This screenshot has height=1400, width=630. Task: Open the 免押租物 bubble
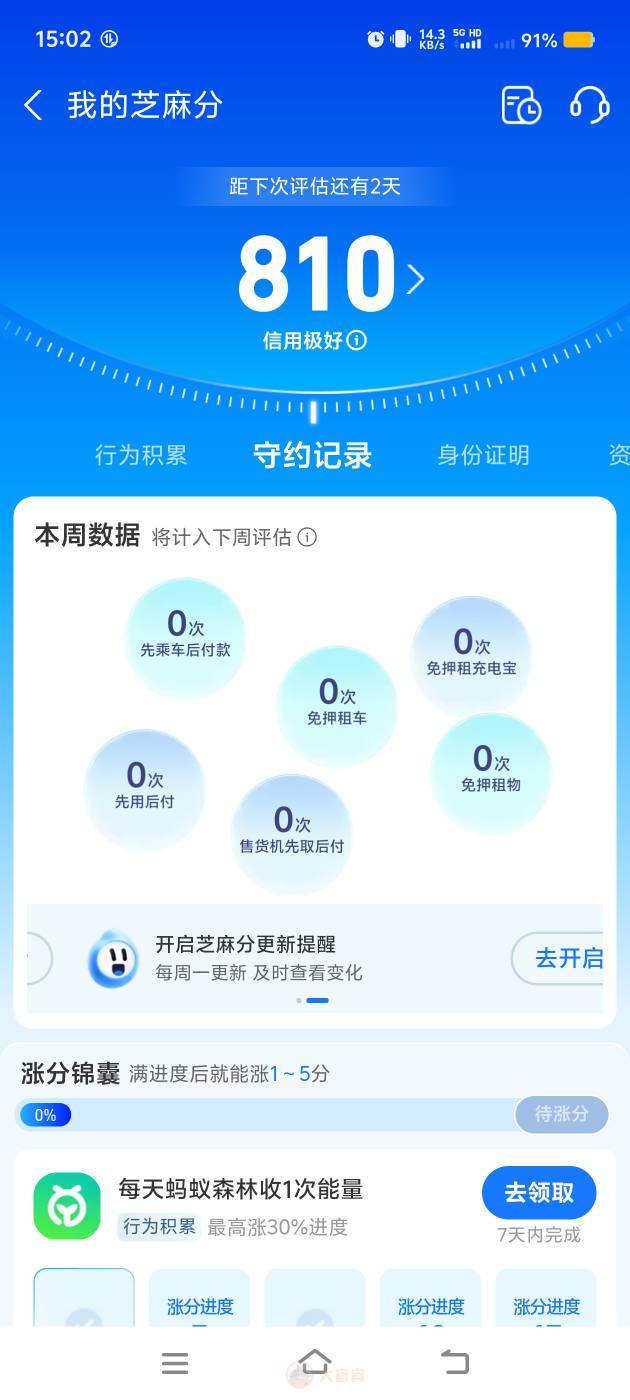(x=490, y=771)
